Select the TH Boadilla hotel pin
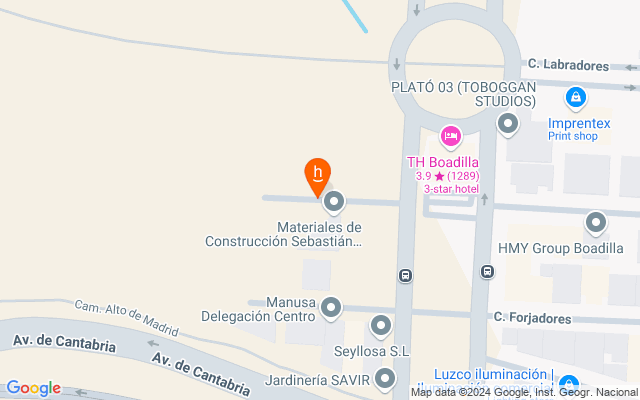The height and width of the screenshot is (400, 640). pyautogui.click(x=450, y=135)
